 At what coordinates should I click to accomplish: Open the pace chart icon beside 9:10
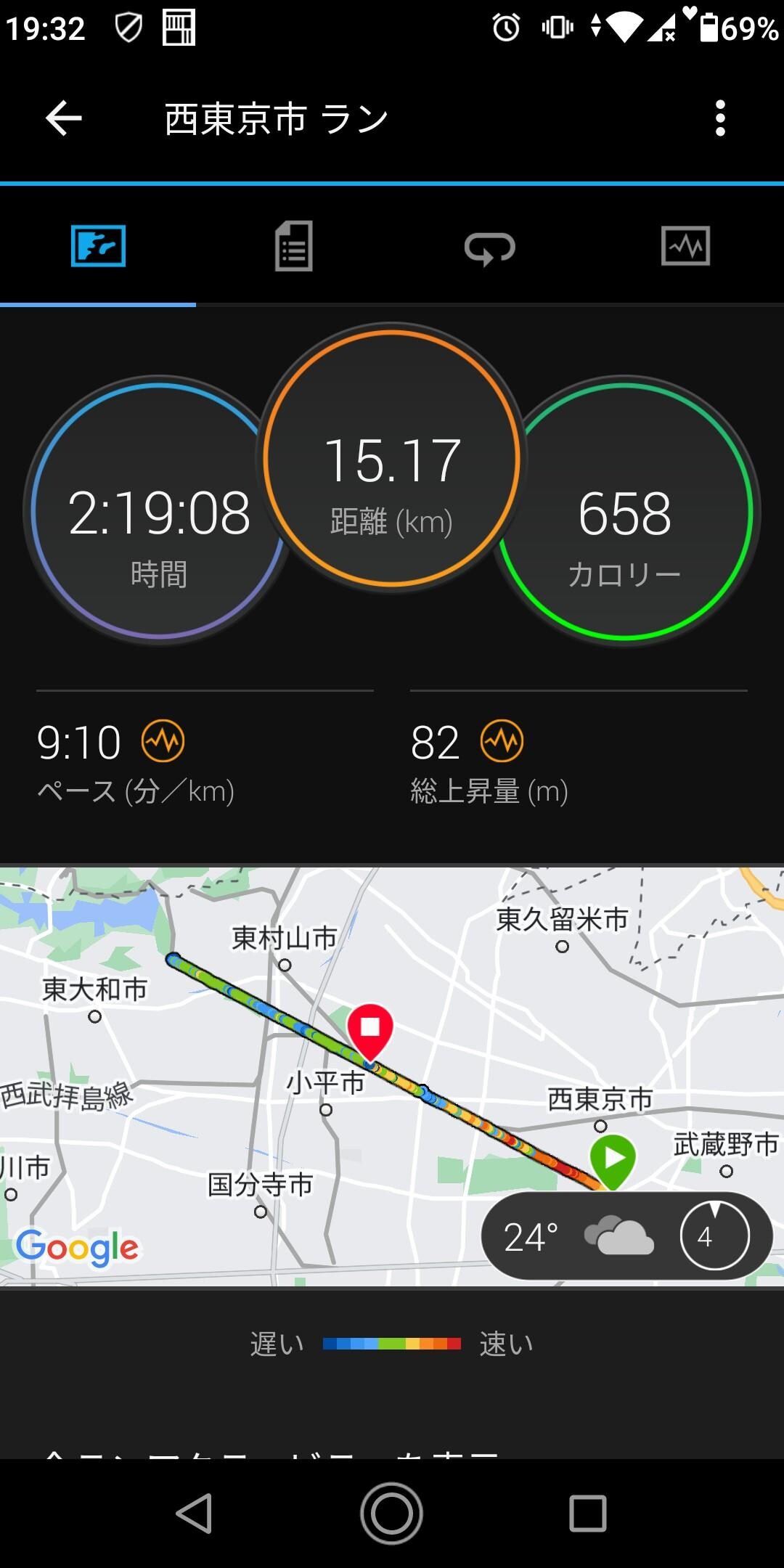[163, 741]
